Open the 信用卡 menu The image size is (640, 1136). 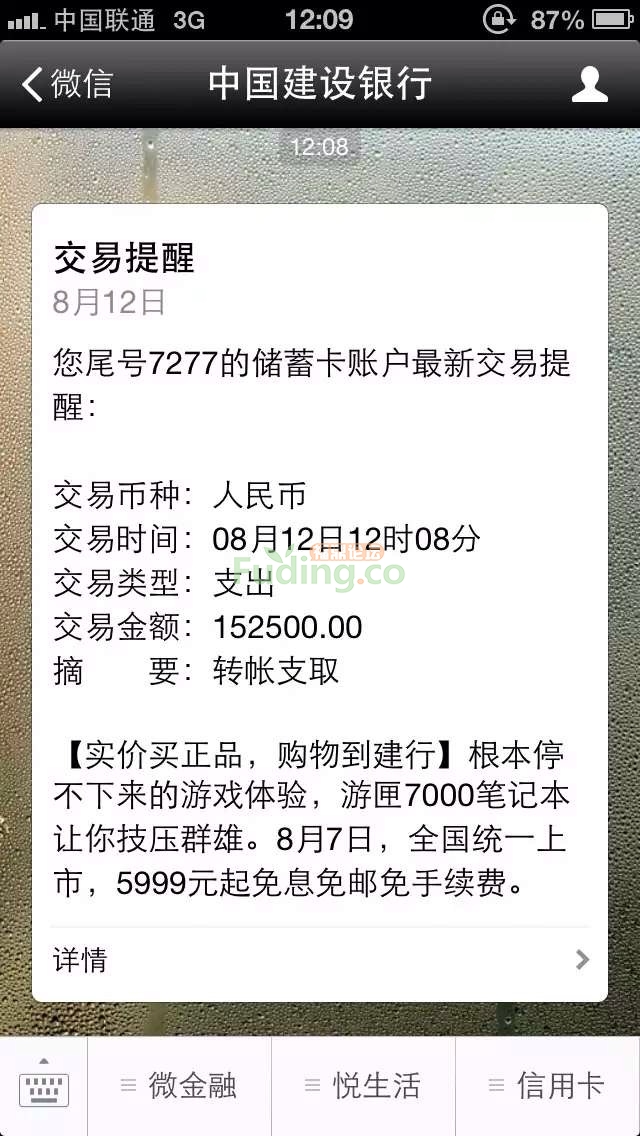pyautogui.click(x=548, y=1086)
